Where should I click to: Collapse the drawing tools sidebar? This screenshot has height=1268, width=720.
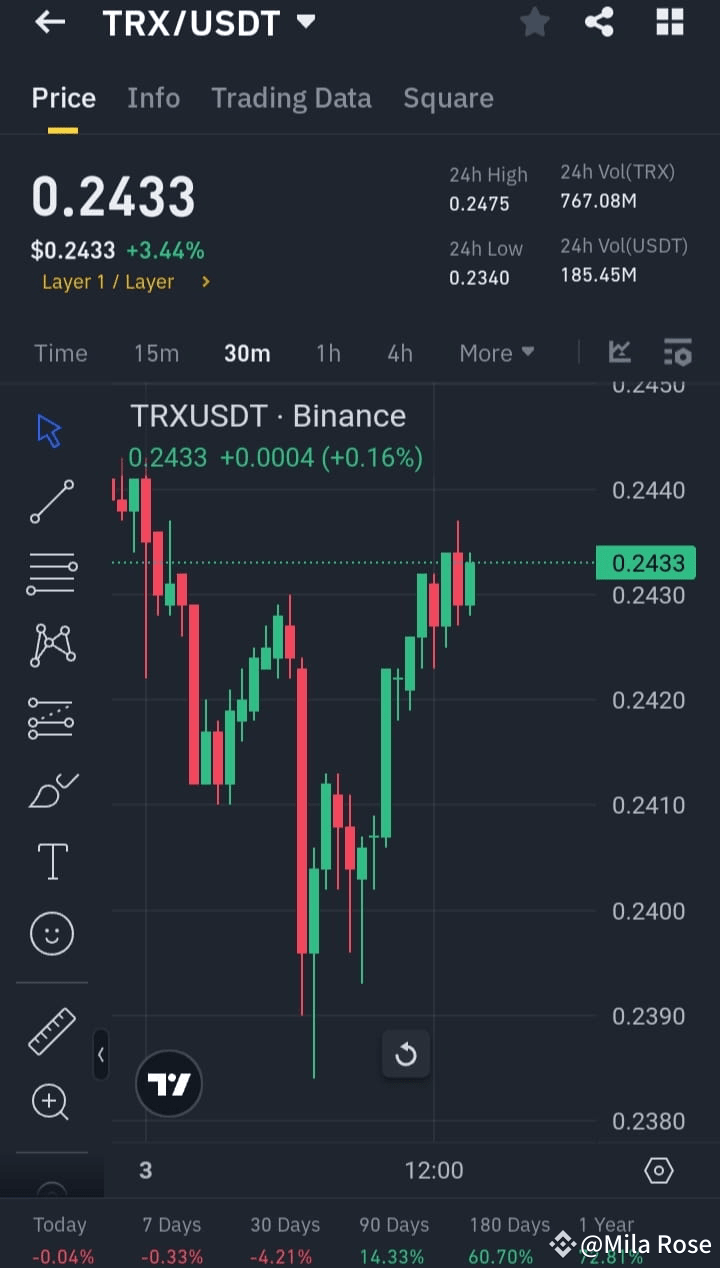pyautogui.click(x=101, y=1054)
